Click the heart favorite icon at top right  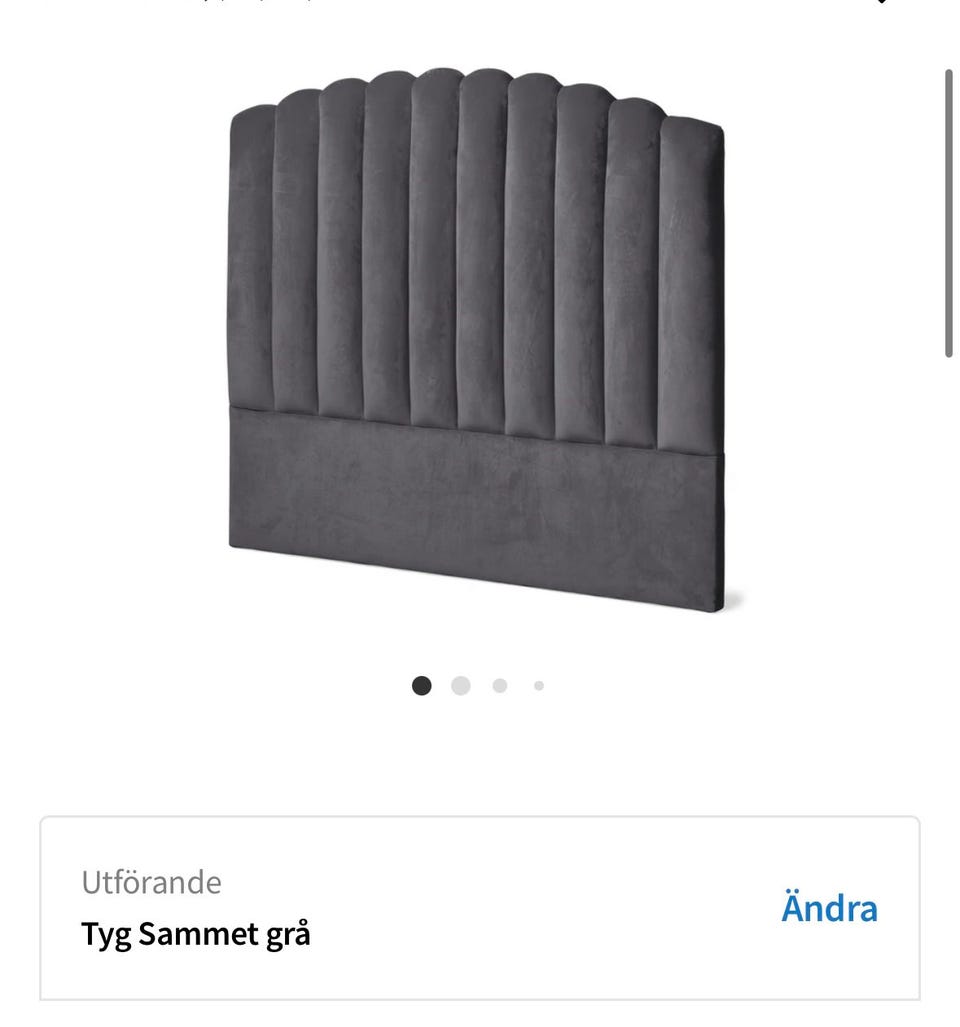click(x=883, y=5)
